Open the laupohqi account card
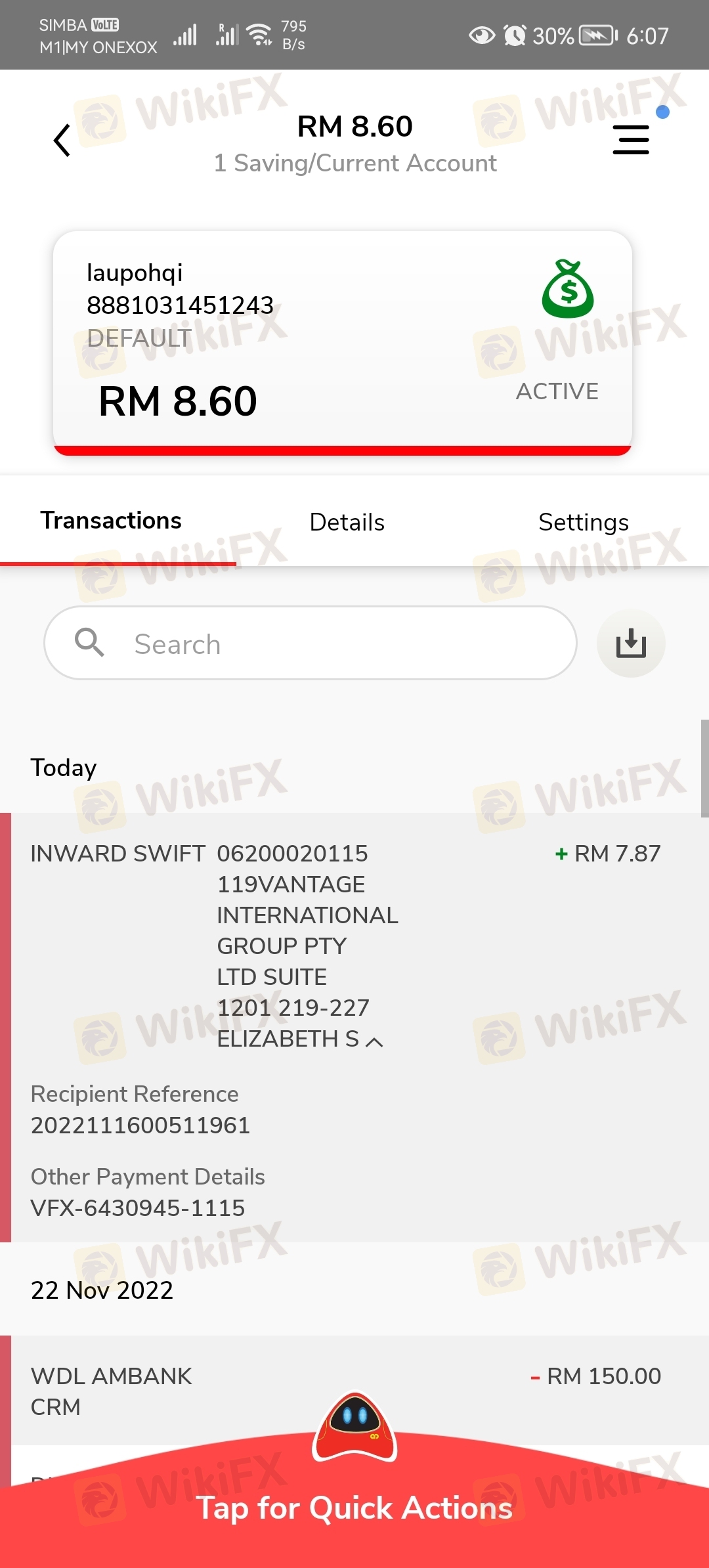The height and width of the screenshot is (1568, 709). pos(342,343)
